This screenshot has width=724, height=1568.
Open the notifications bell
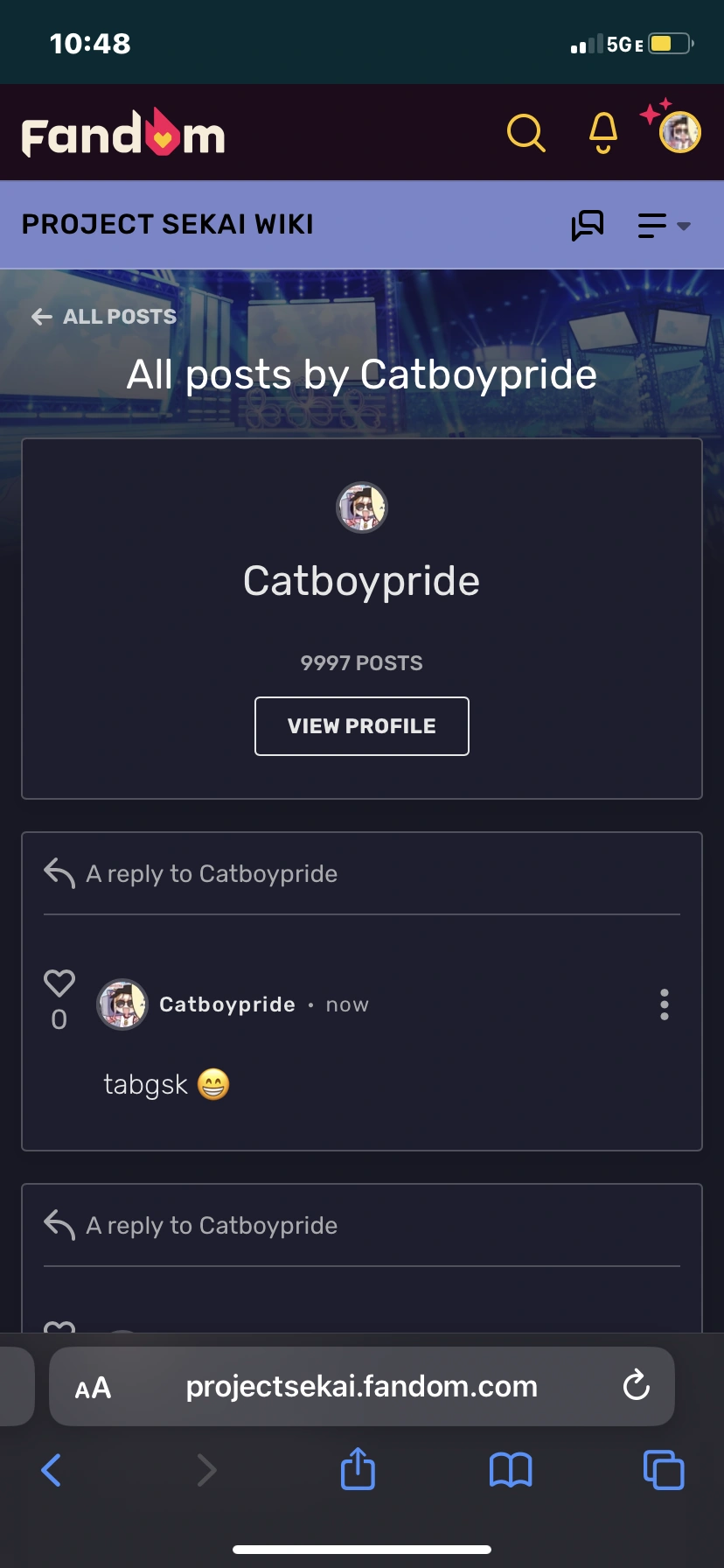[603, 133]
